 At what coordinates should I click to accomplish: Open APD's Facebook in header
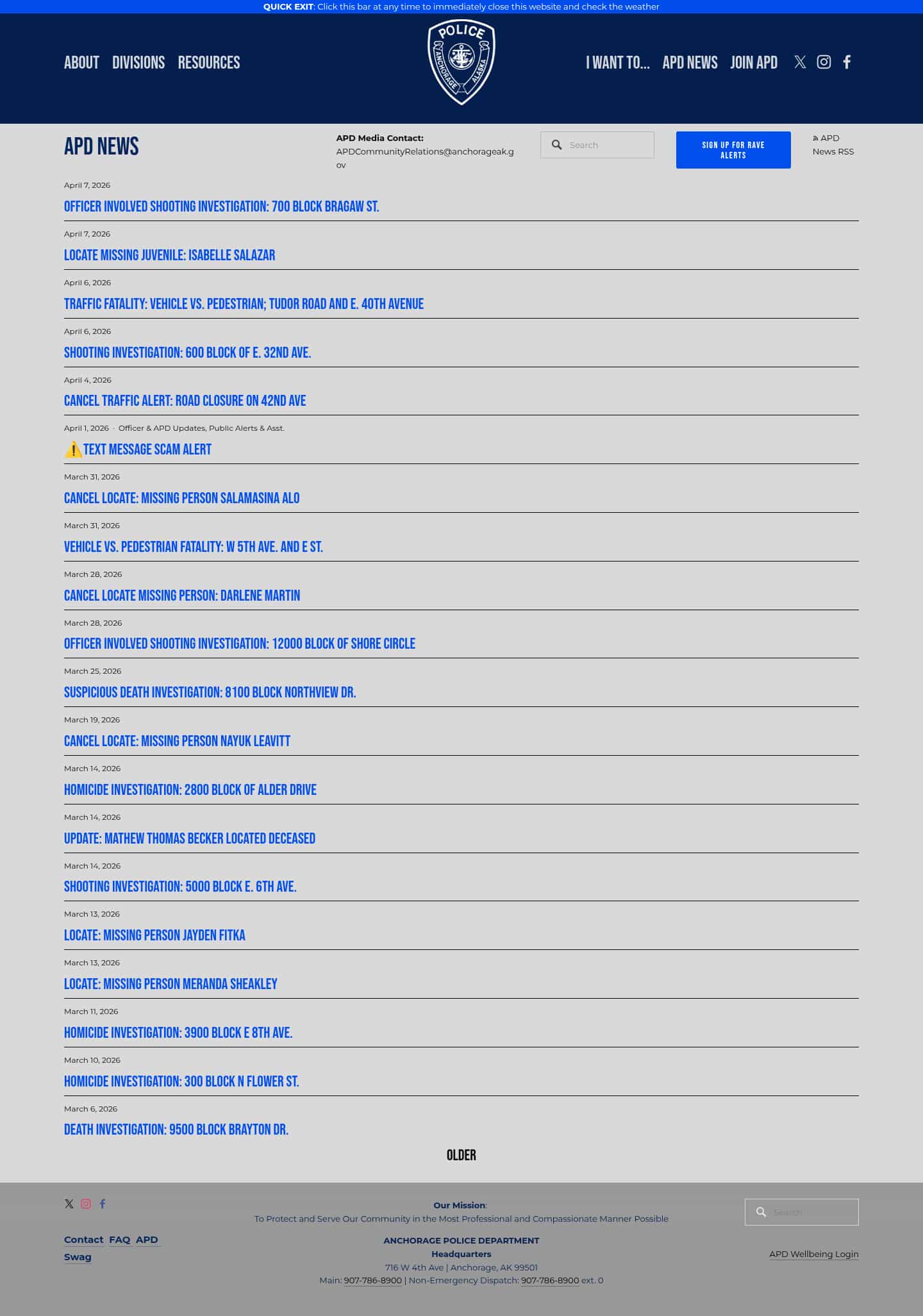click(x=847, y=62)
